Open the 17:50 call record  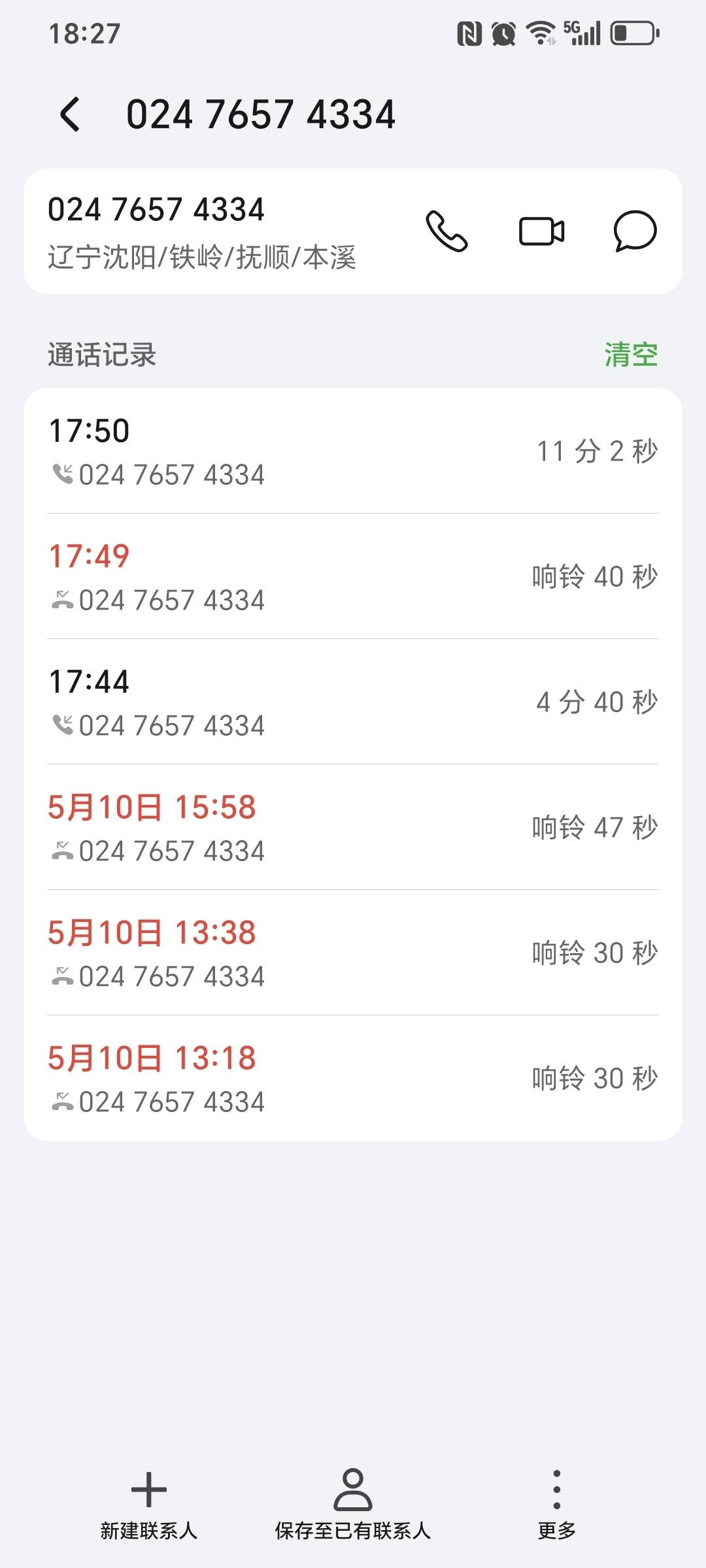353,451
